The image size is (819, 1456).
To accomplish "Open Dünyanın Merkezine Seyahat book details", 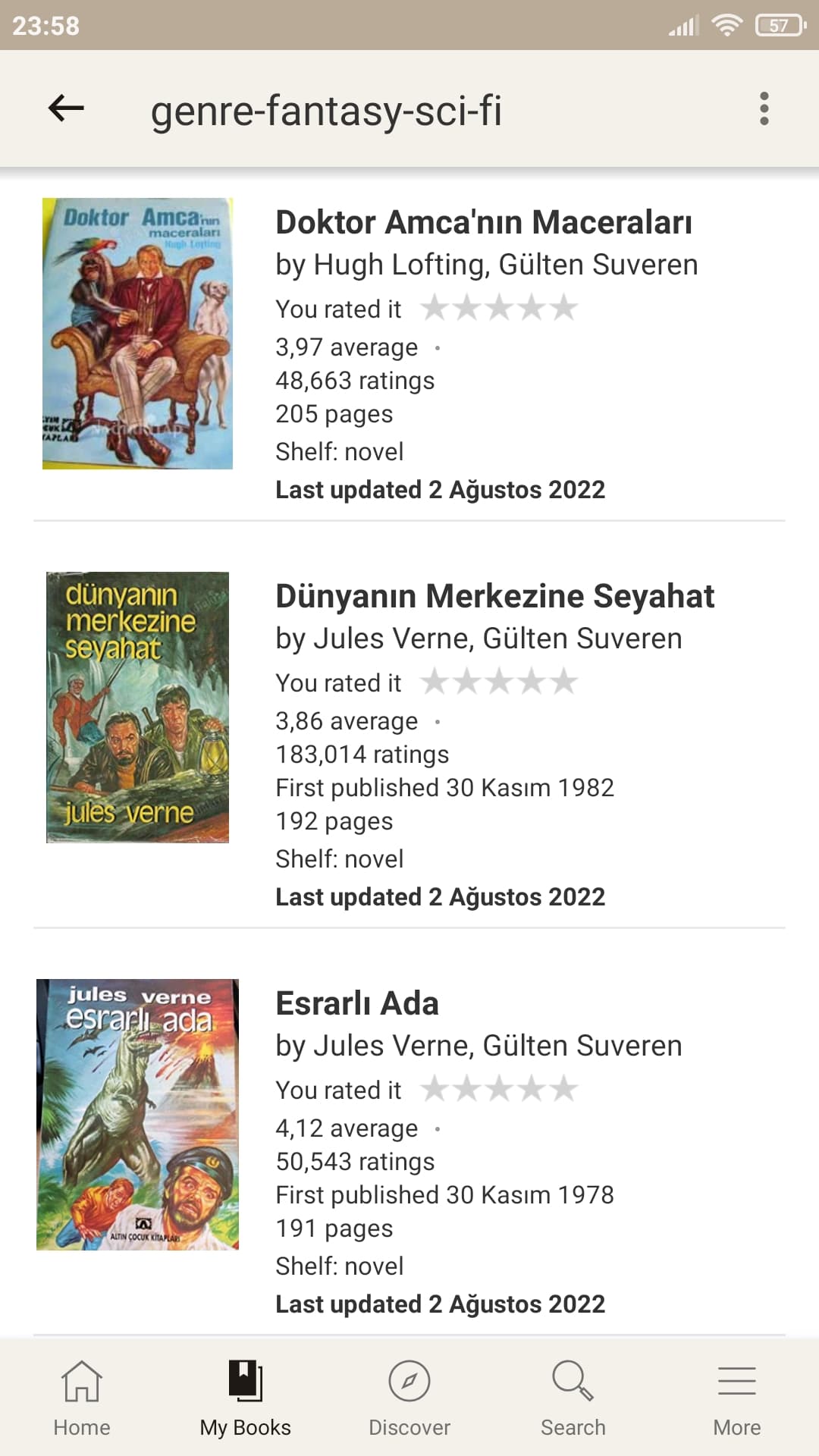I will pyautogui.click(x=494, y=597).
